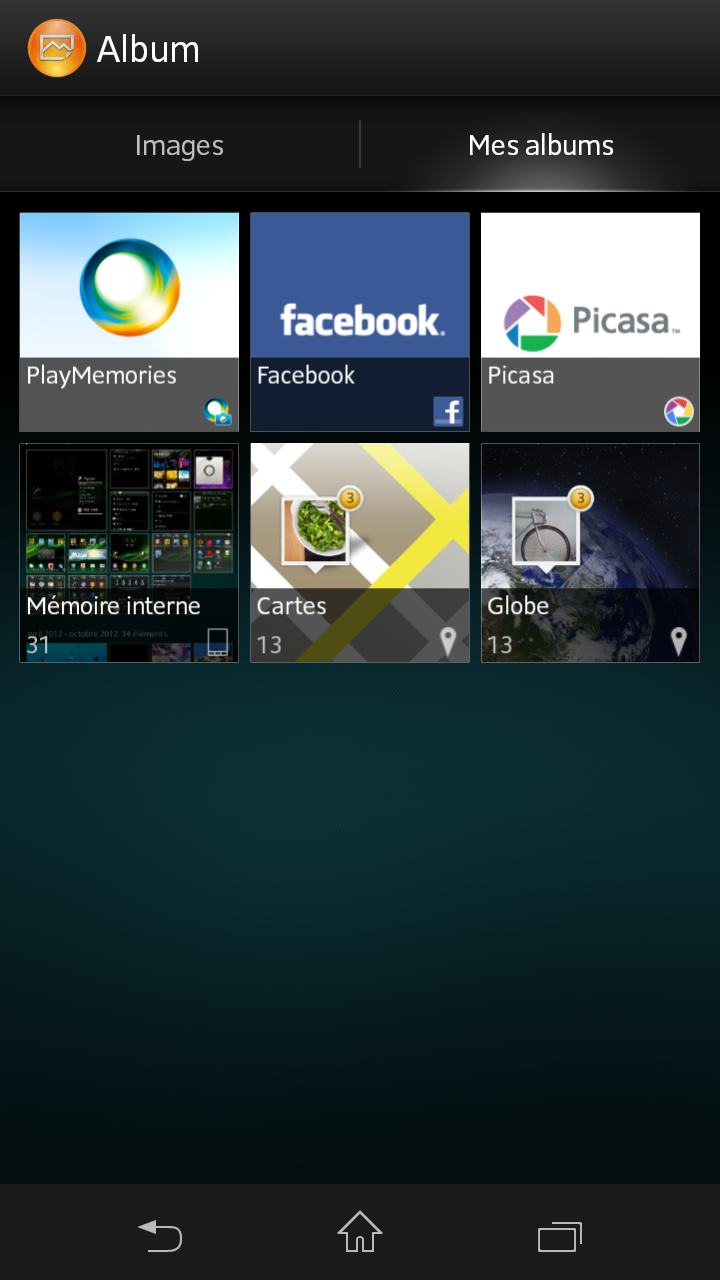Open the Picasa album
This screenshot has width=720, height=1280.
coord(590,322)
